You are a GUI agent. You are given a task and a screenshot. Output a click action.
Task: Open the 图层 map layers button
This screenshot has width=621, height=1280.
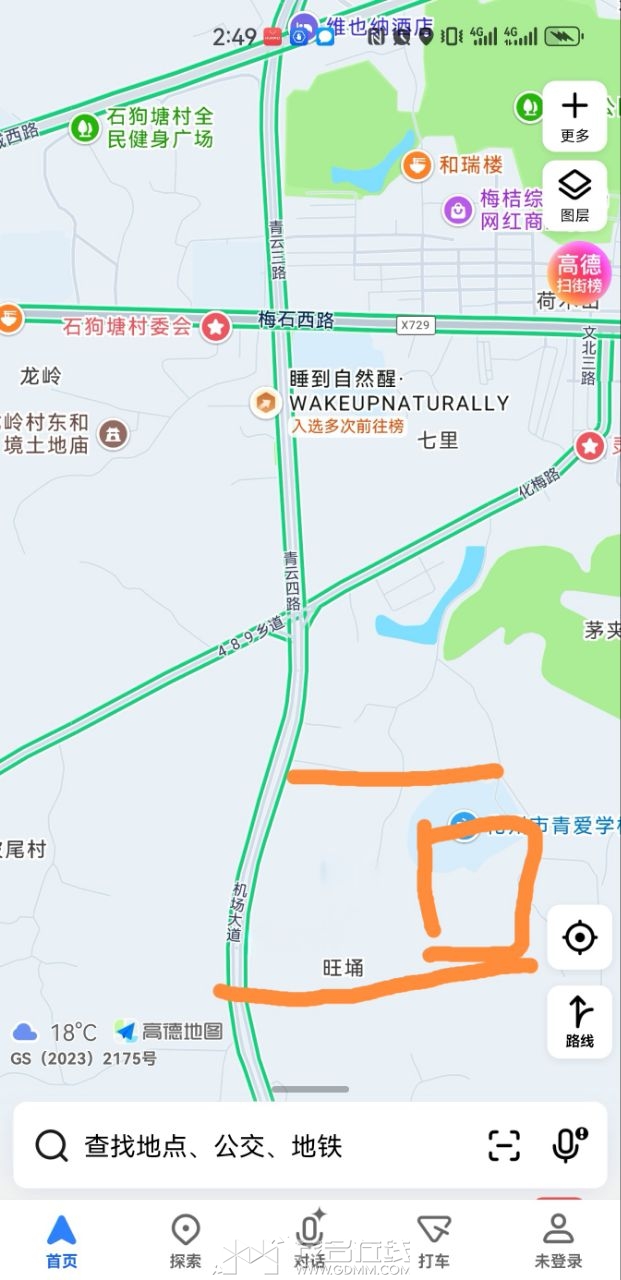tap(575, 195)
